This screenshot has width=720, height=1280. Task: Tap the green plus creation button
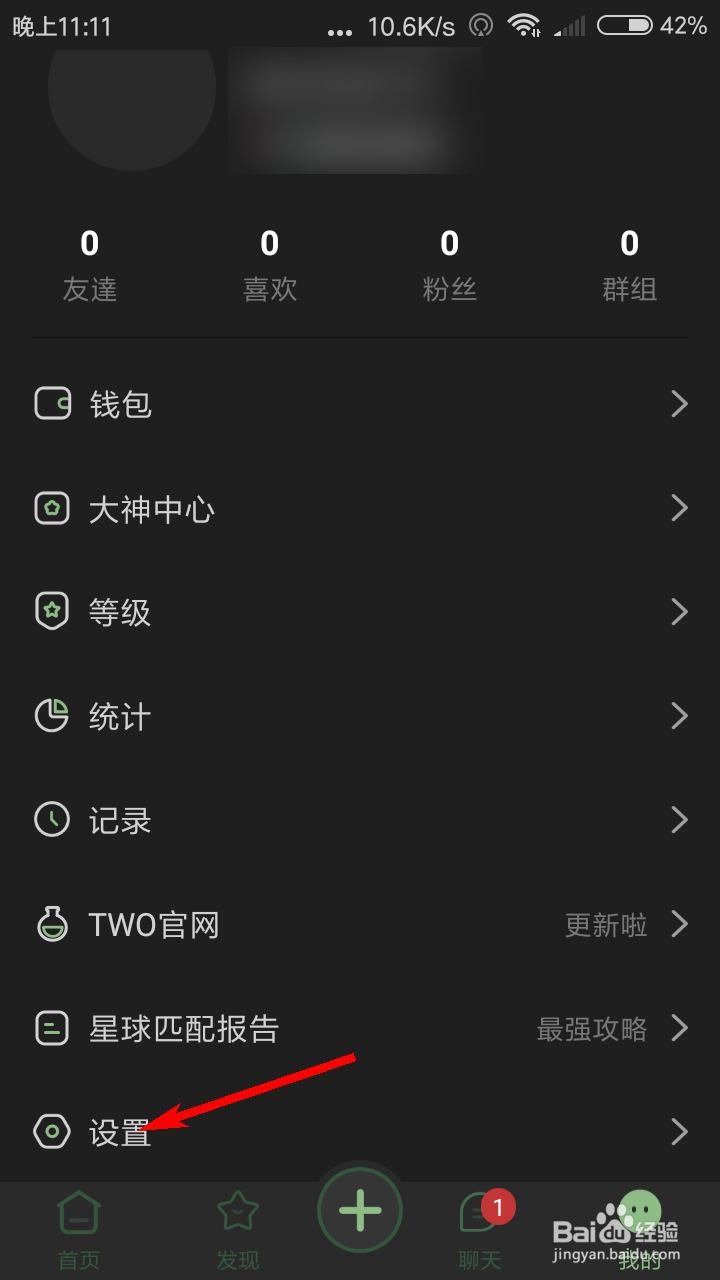(x=360, y=1209)
